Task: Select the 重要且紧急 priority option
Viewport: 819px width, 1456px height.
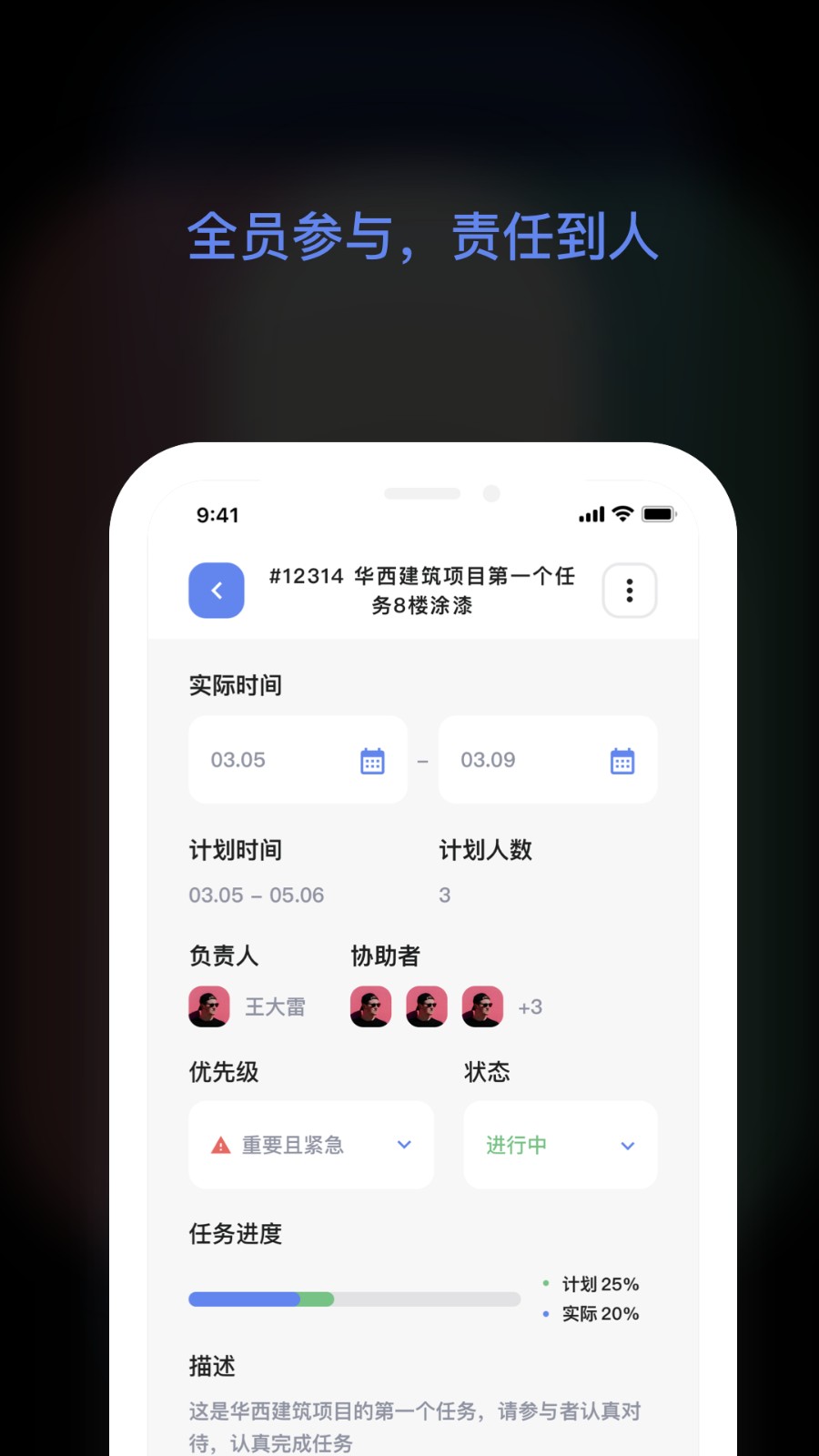Action: pos(293,1145)
